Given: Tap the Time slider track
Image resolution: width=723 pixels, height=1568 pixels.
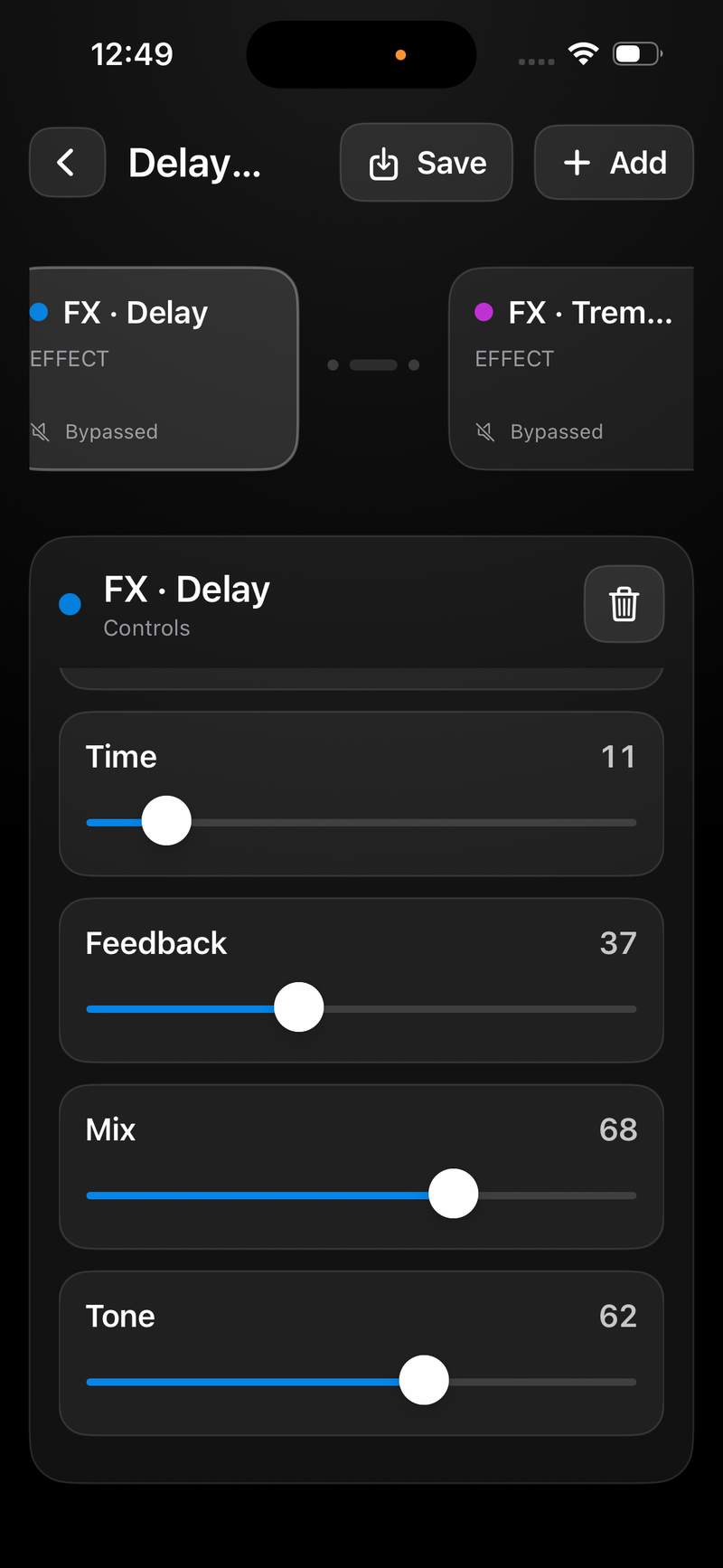Looking at the screenshot, I should click(x=361, y=823).
